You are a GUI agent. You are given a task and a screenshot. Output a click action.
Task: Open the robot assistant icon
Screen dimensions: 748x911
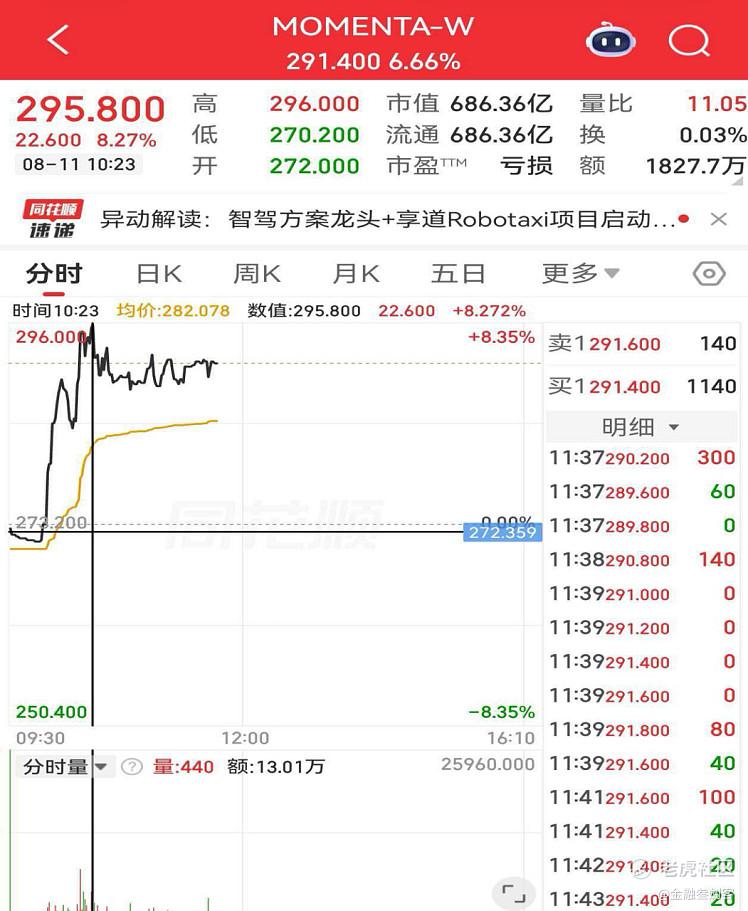pos(610,40)
